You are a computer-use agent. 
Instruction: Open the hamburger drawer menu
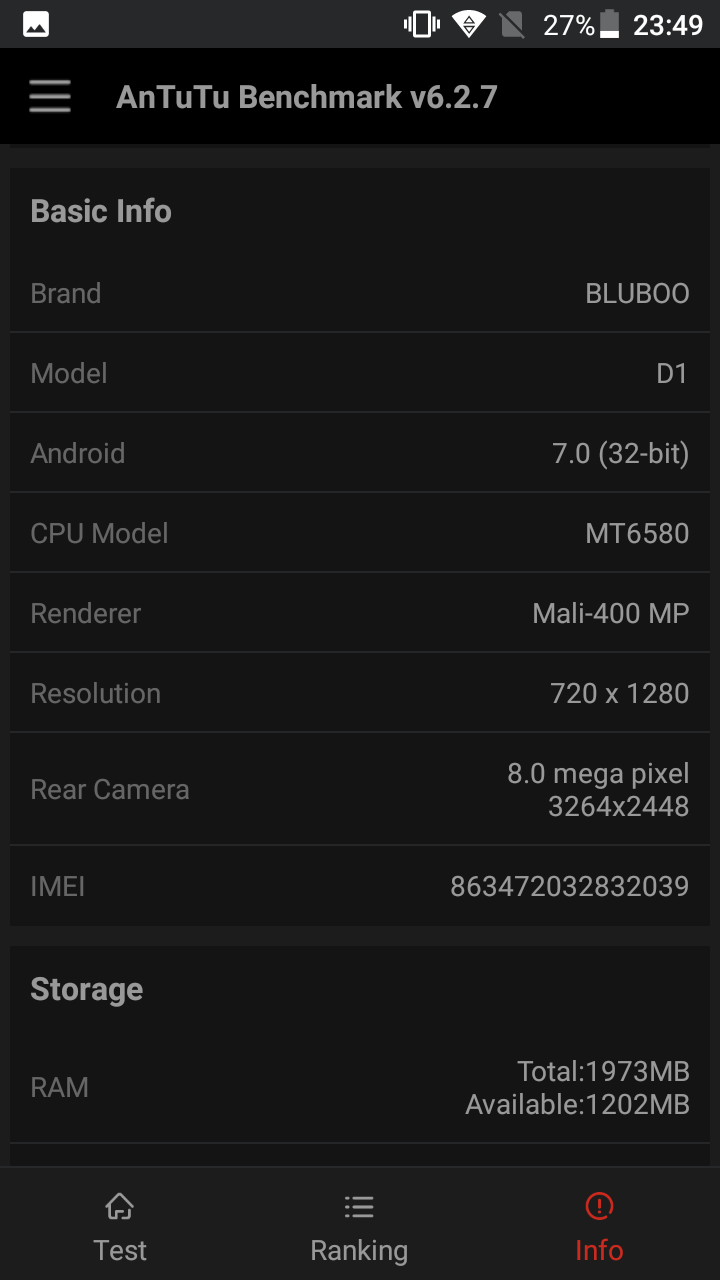click(50, 97)
